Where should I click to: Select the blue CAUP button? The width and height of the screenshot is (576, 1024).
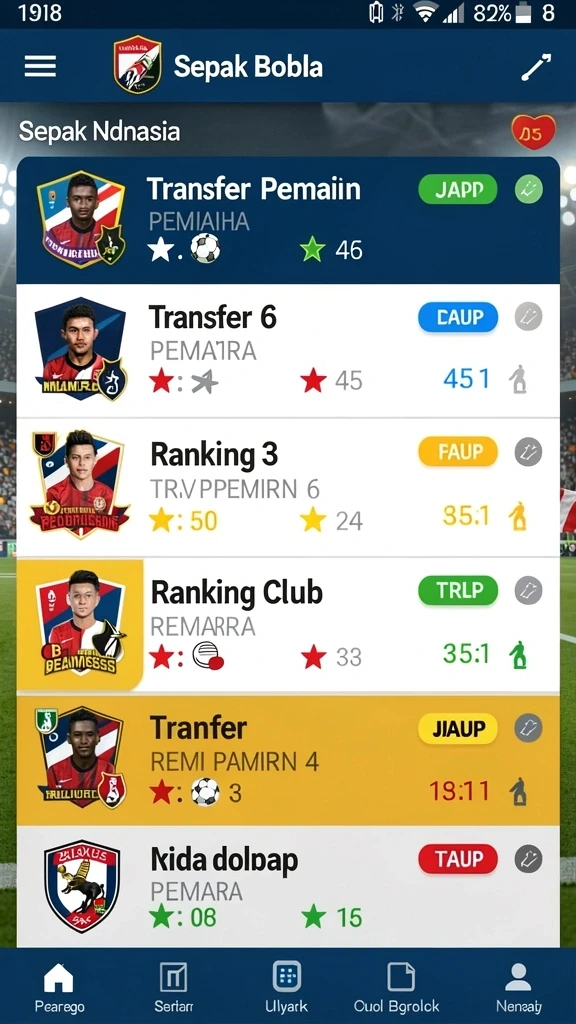[x=458, y=317]
